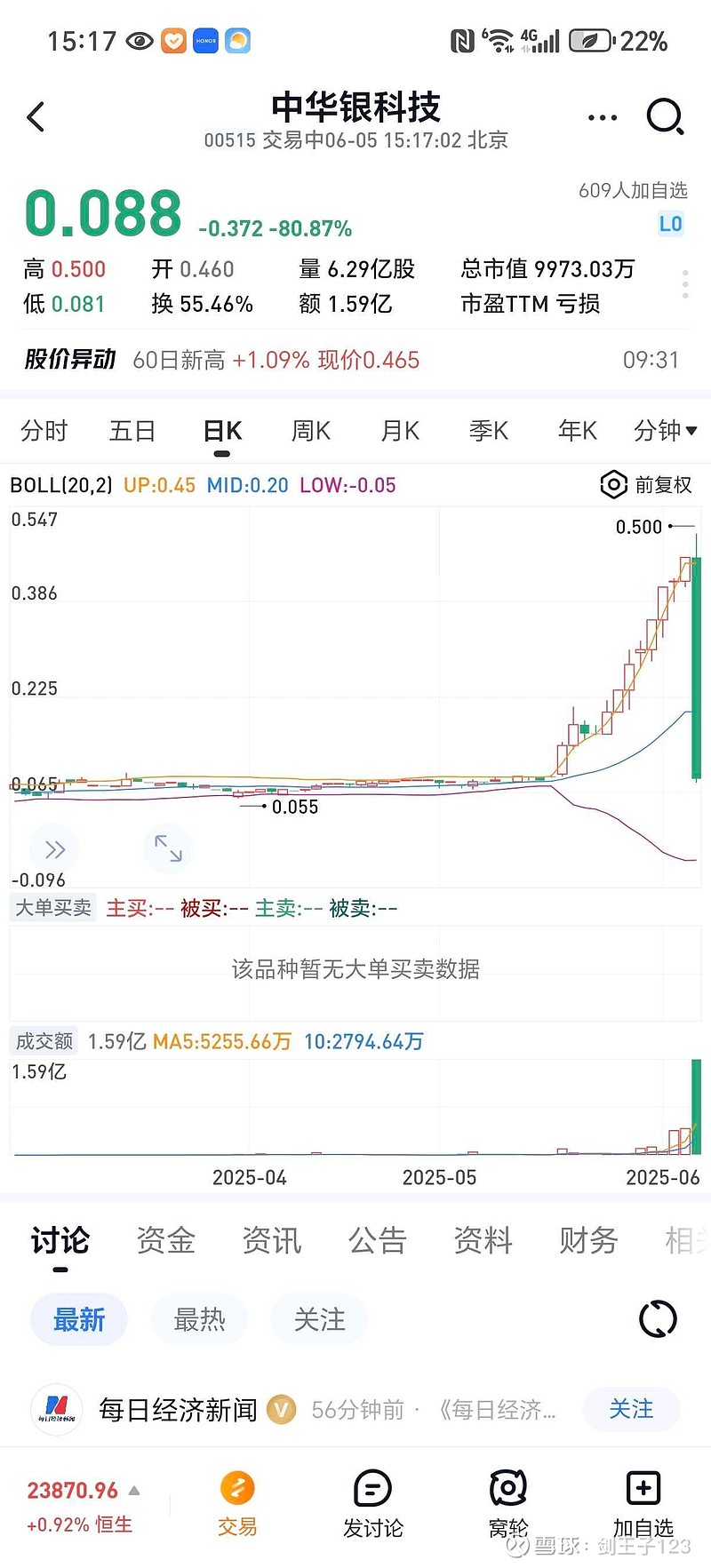
Task: Open the search magnifier icon
Action: point(665,116)
